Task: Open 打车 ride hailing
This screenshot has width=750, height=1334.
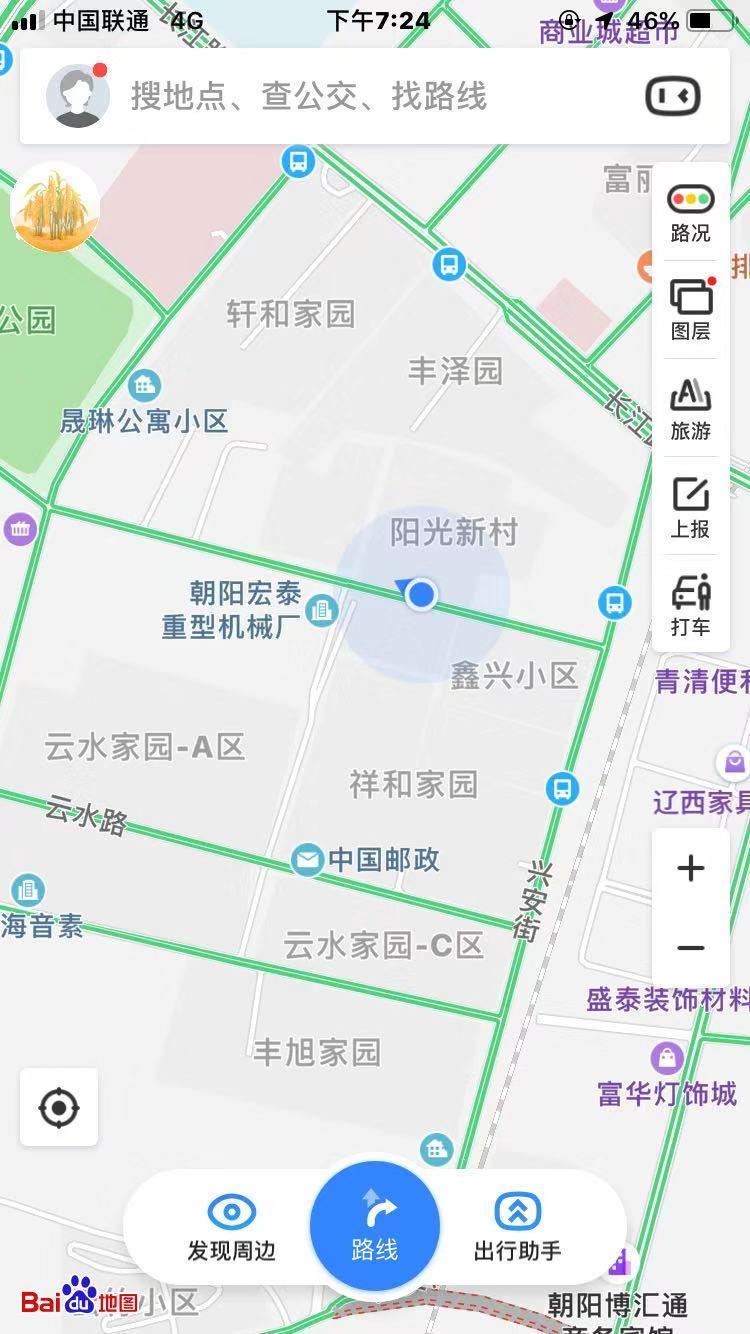Action: [x=690, y=605]
